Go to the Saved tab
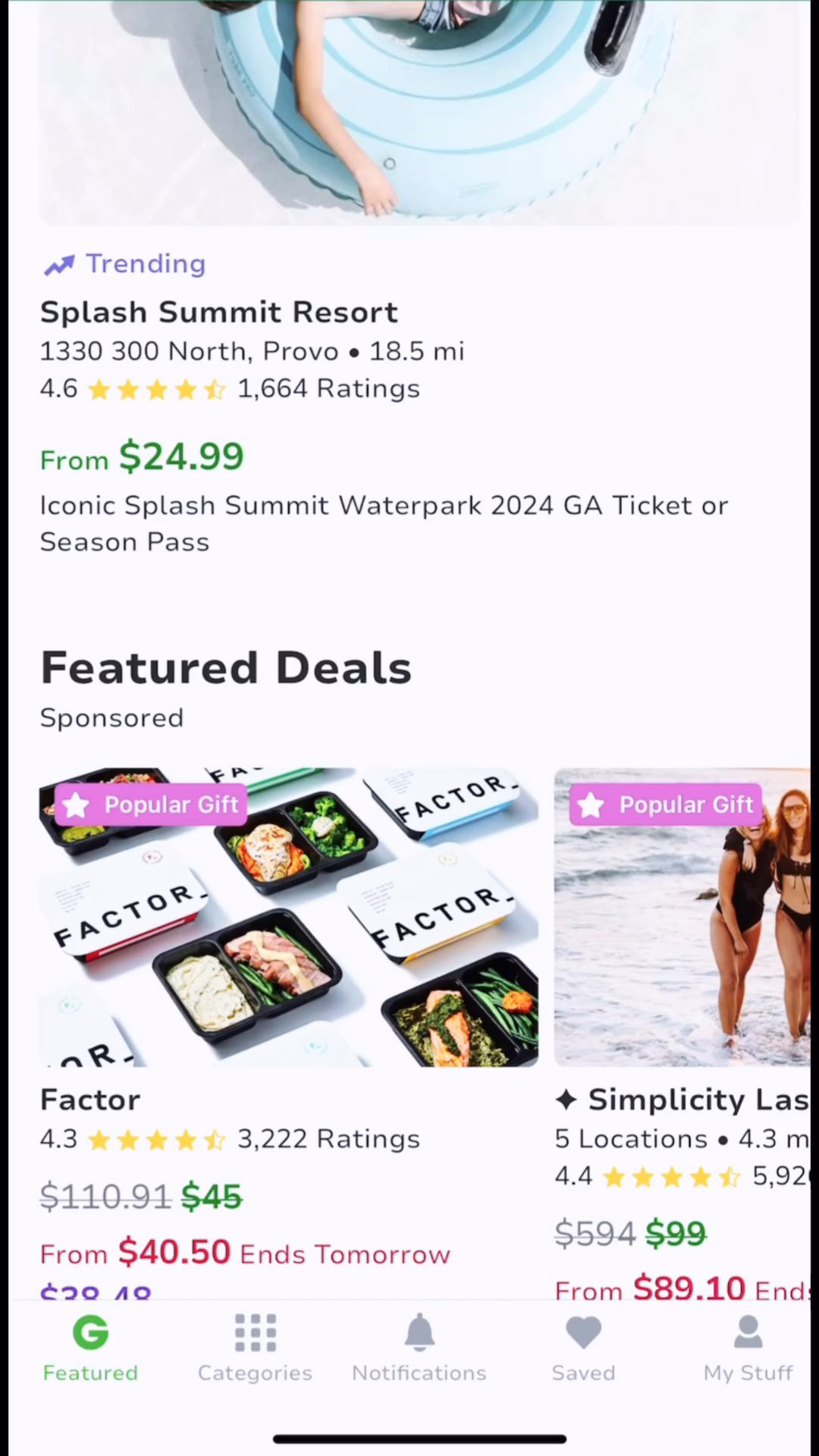This screenshot has height=1456, width=819. [583, 1348]
